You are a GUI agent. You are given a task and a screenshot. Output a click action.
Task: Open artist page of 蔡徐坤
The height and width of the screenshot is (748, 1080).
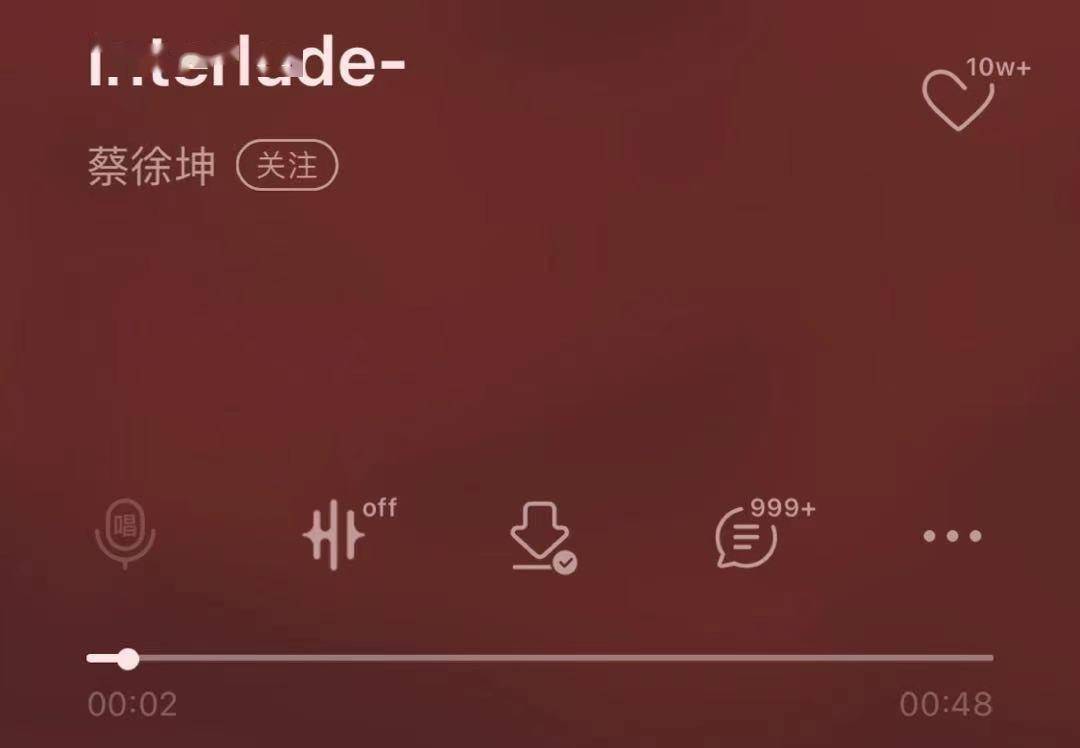coord(151,167)
